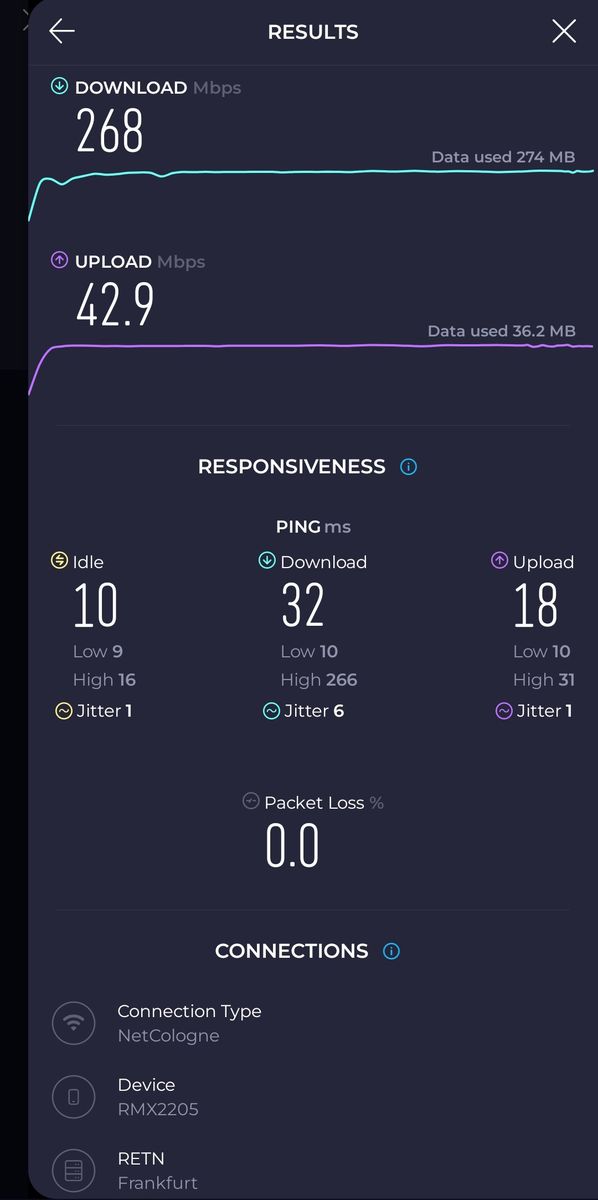
Task: Go back using the top-left arrow
Action: 62,32
